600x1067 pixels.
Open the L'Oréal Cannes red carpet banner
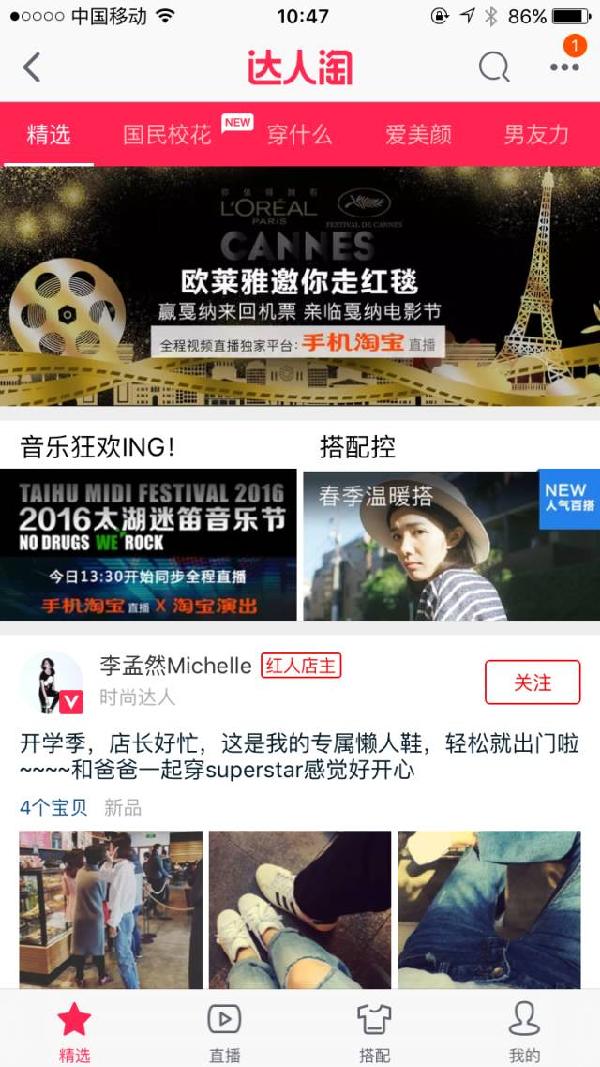pos(300,285)
